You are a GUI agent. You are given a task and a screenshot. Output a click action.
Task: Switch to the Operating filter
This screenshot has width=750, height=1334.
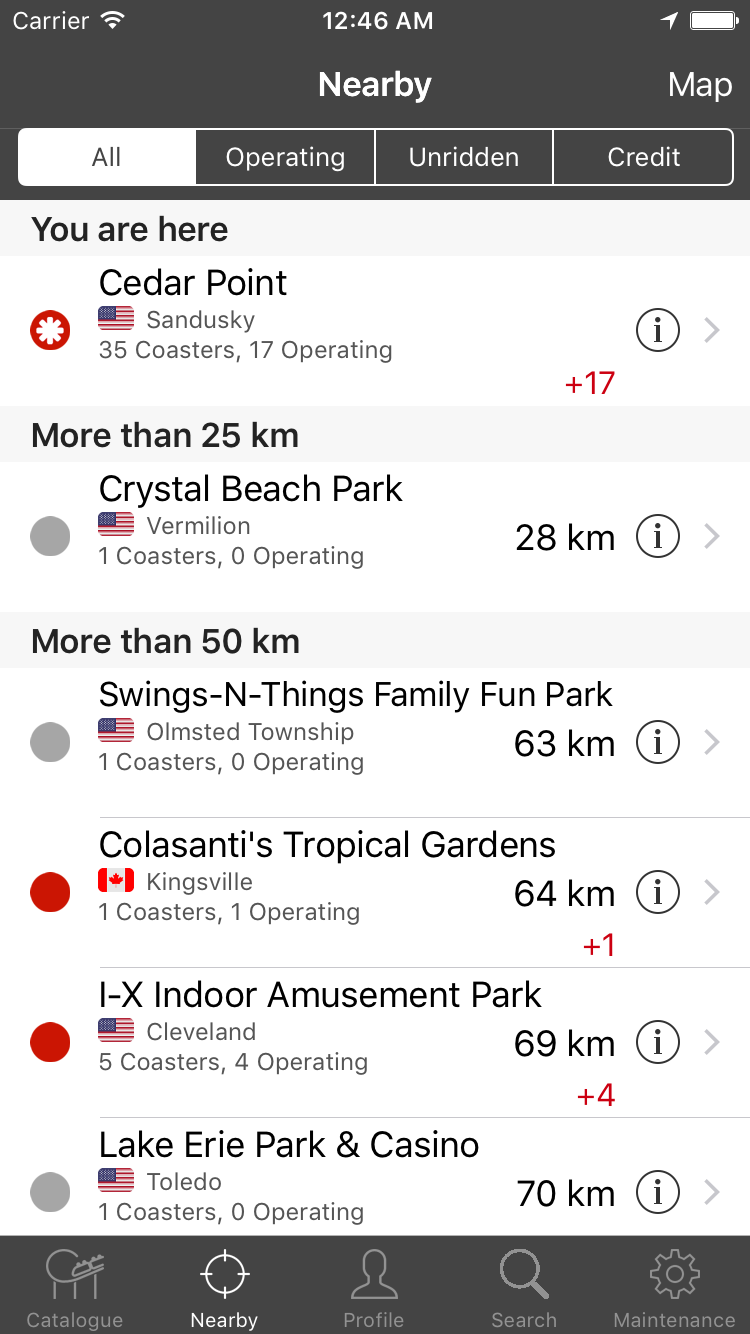coord(285,157)
